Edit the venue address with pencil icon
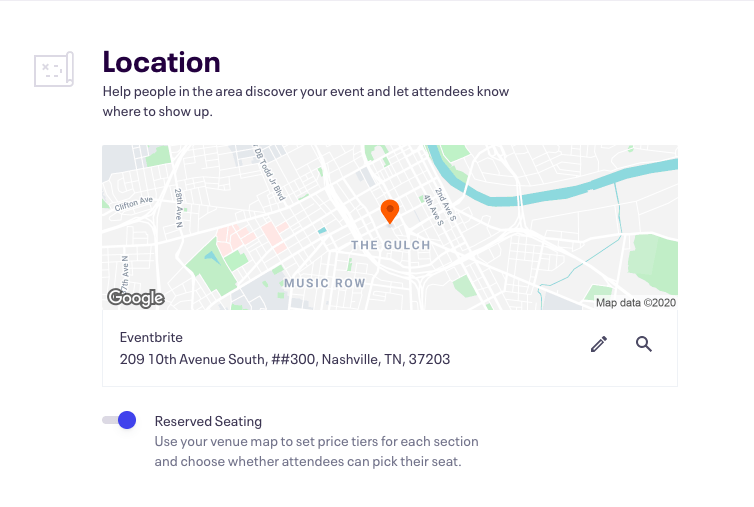The height and width of the screenshot is (507, 754). [x=599, y=345]
